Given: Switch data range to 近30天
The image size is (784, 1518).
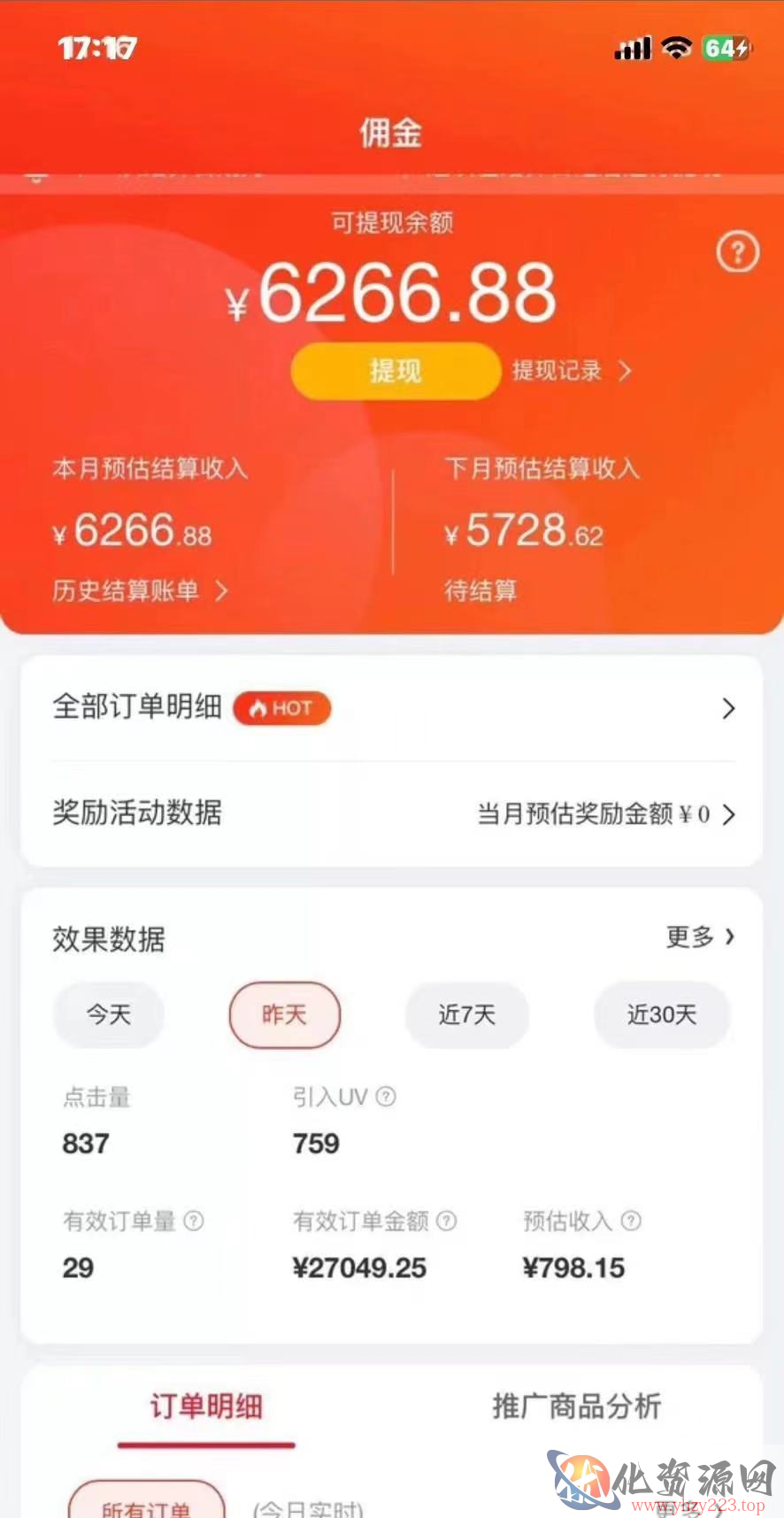Looking at the screenshot, I should [x=661, y=1014].
